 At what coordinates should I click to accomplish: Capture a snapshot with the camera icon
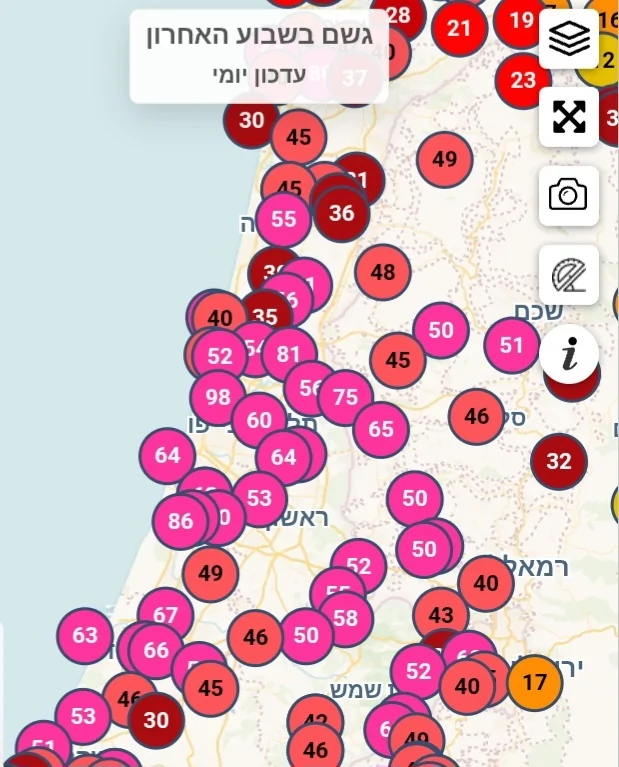568,195
